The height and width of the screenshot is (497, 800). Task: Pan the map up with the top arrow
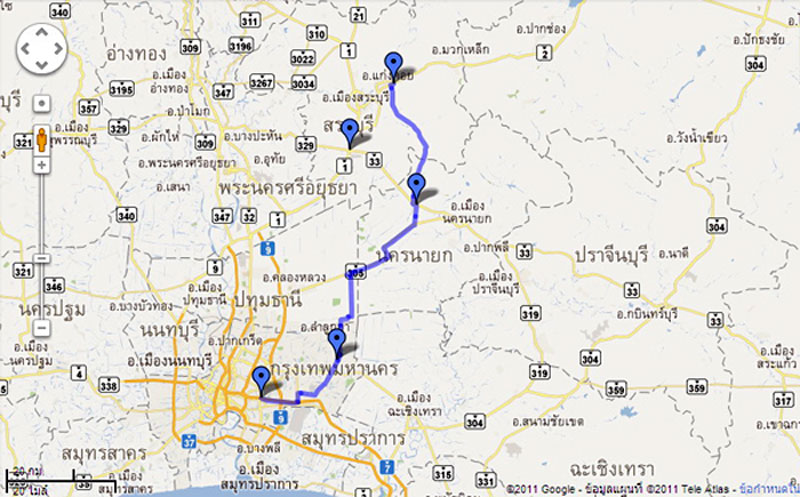click(x=42, y=30)
